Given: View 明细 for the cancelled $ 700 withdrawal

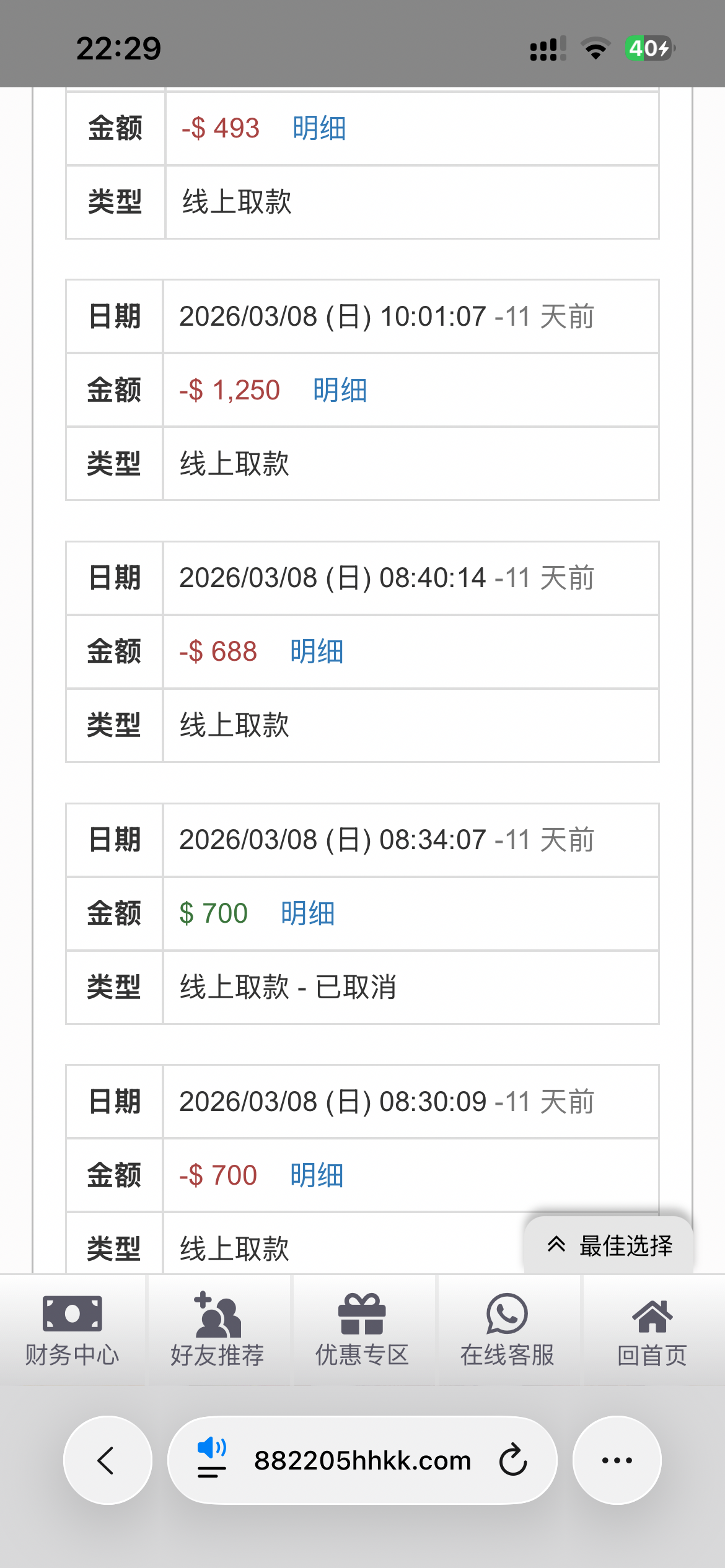Looking at the screenshot, I should 307,914.
